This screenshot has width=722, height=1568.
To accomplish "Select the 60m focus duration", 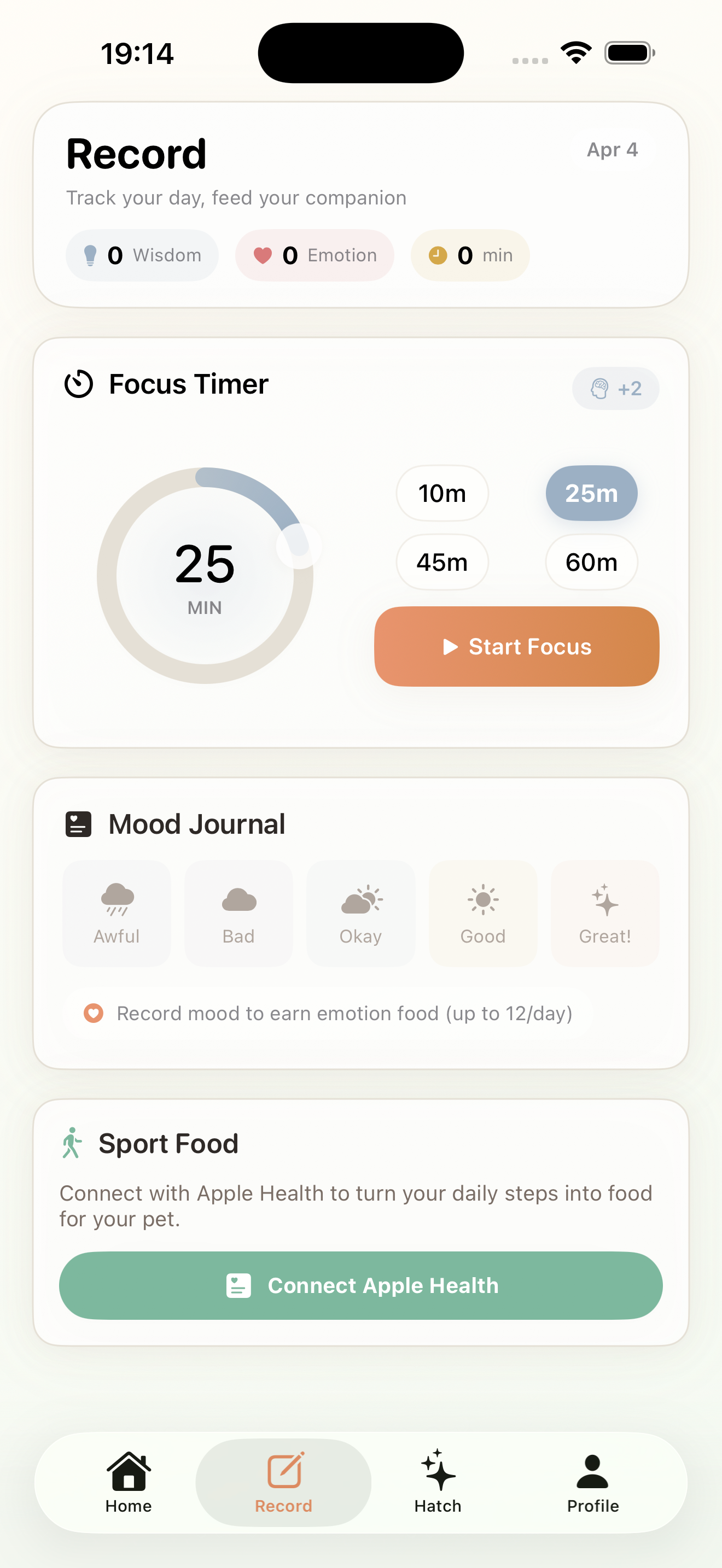I will point(591,563).
